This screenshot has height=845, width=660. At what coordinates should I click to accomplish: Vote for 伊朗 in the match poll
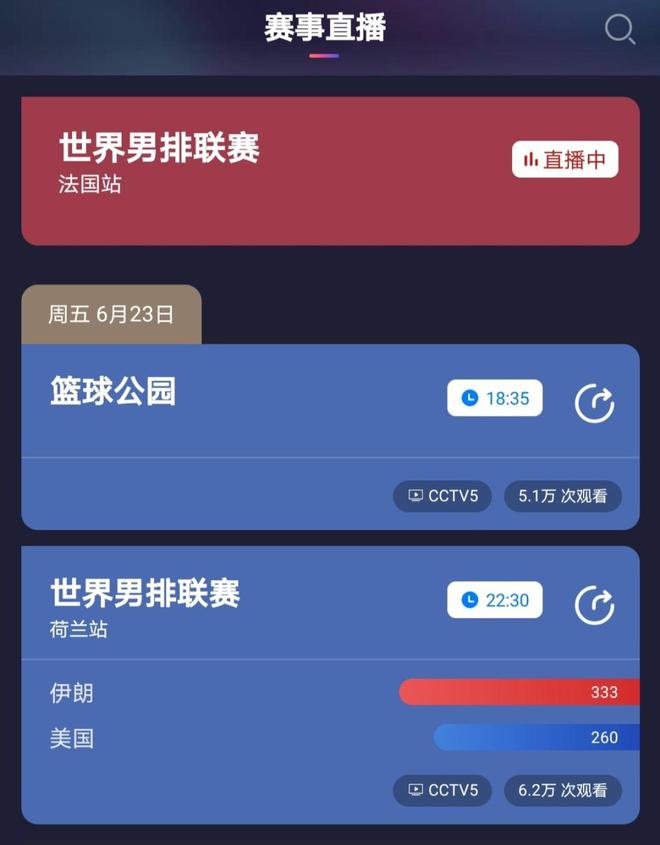click(518, 692)
